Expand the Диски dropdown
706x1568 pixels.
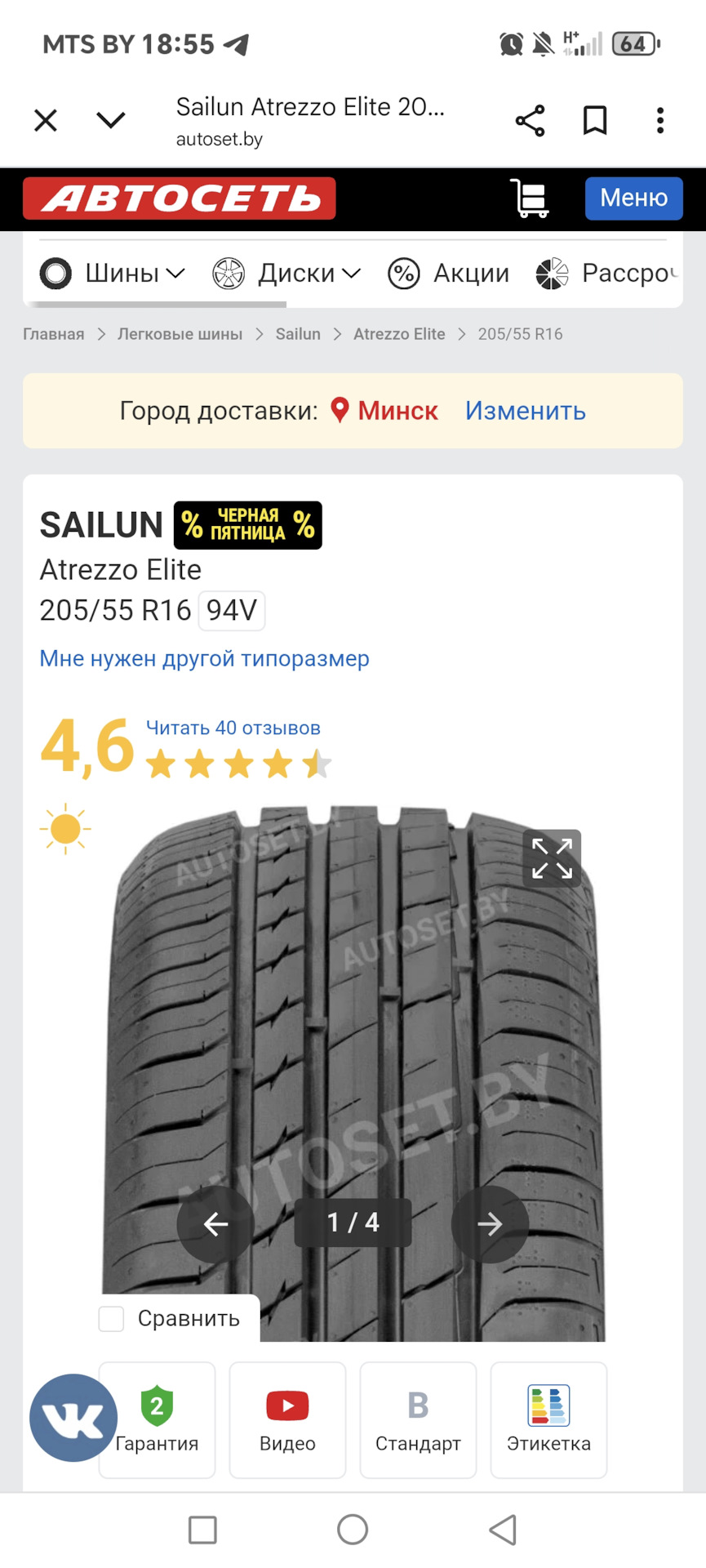[287, 274]
